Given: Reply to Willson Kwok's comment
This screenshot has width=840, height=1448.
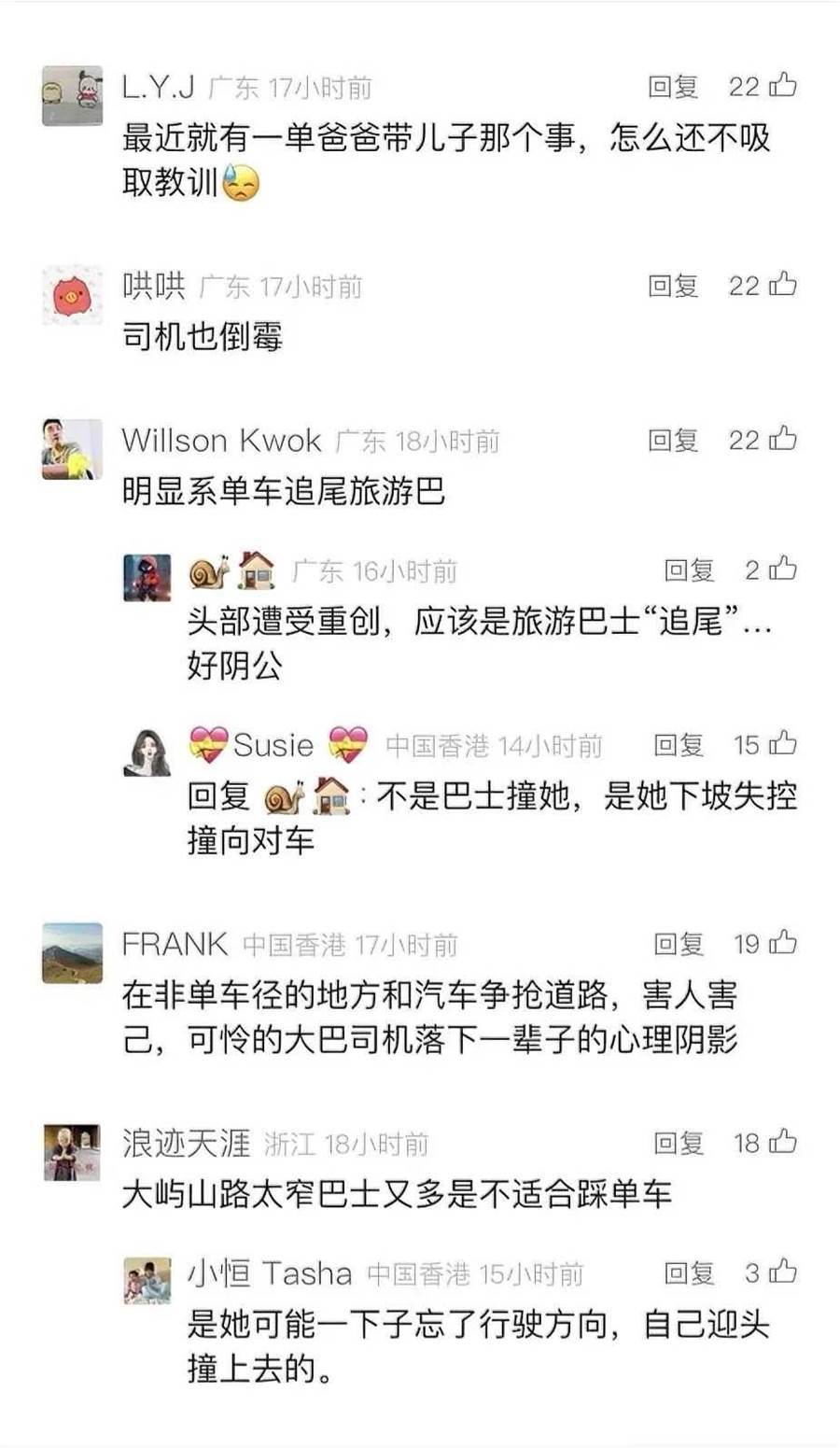Looking at the screenshot, I should [x=673, y=440].
